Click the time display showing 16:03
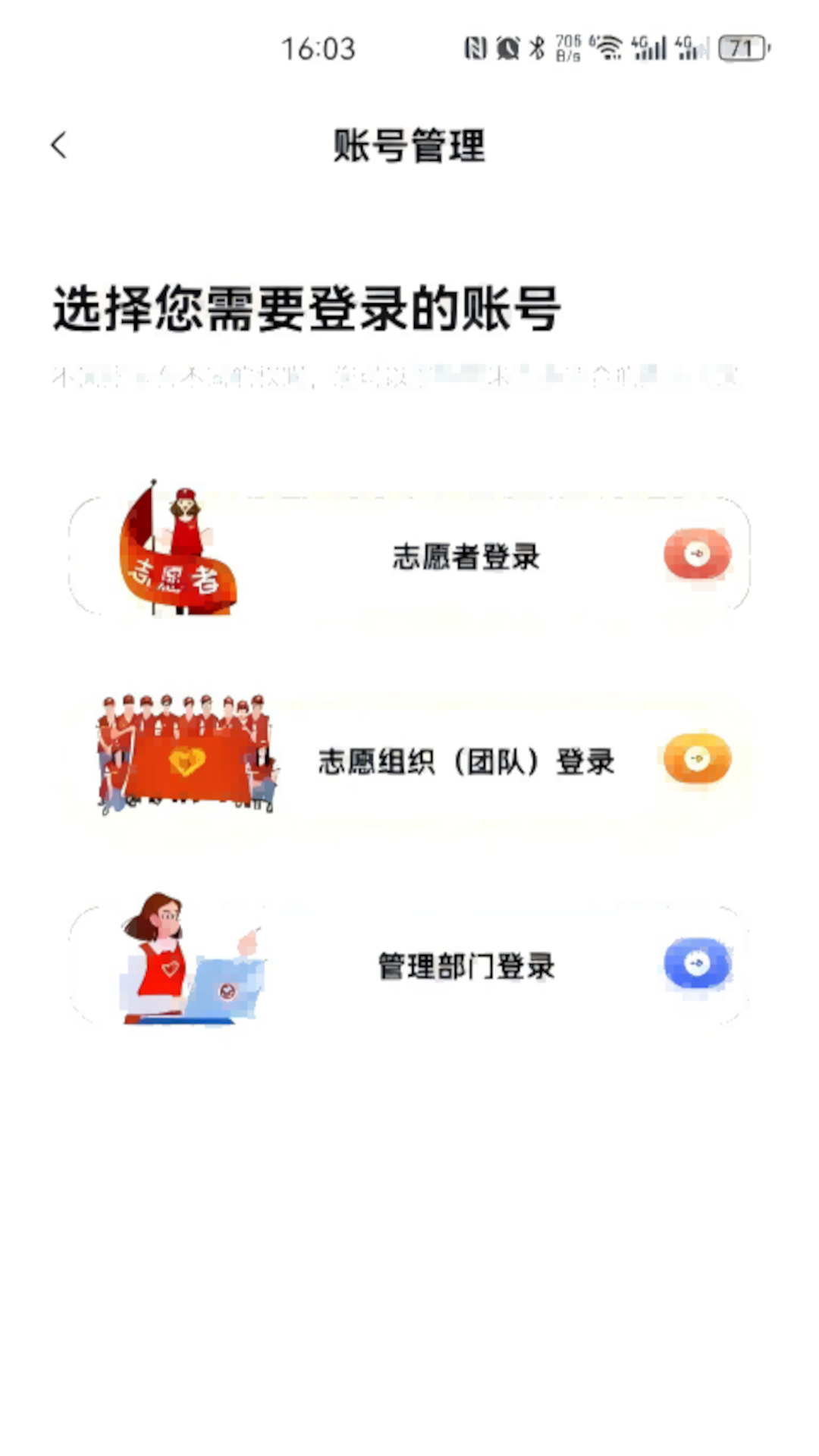819x1456 pixels. 318,49
